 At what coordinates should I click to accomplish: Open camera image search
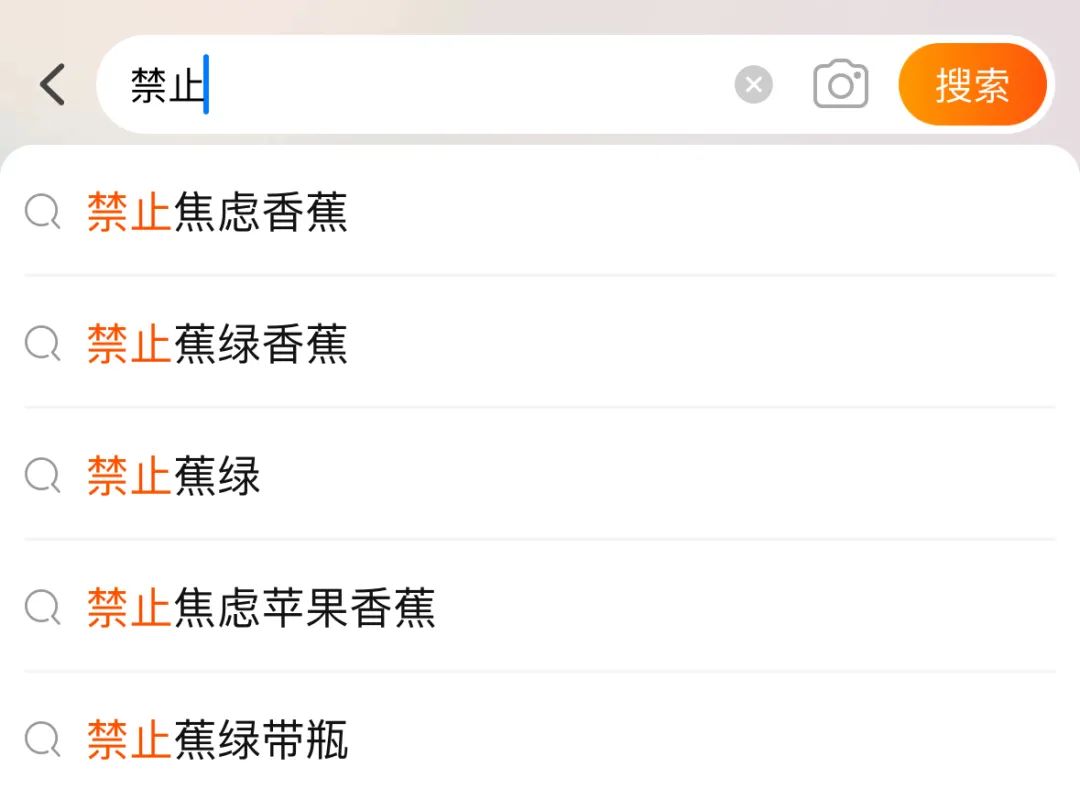point(840,85)
